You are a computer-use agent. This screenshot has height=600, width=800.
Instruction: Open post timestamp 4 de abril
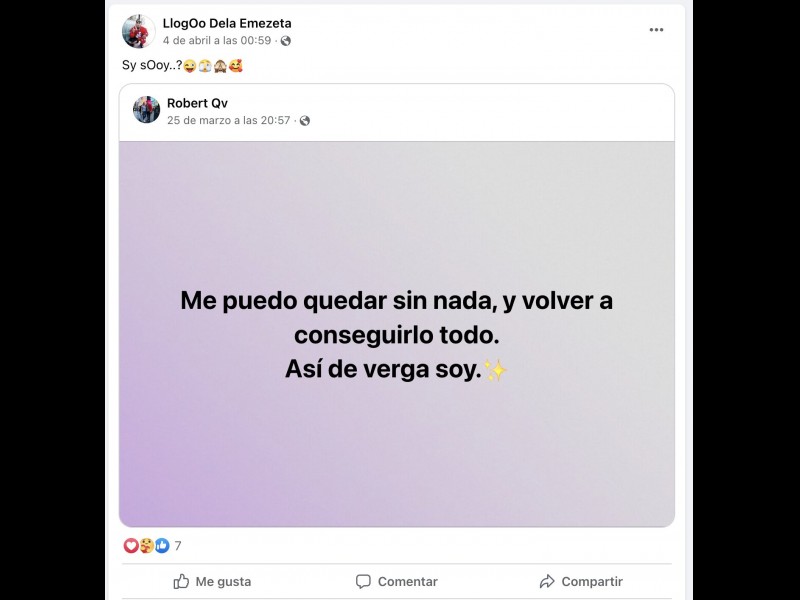point(217,41)
